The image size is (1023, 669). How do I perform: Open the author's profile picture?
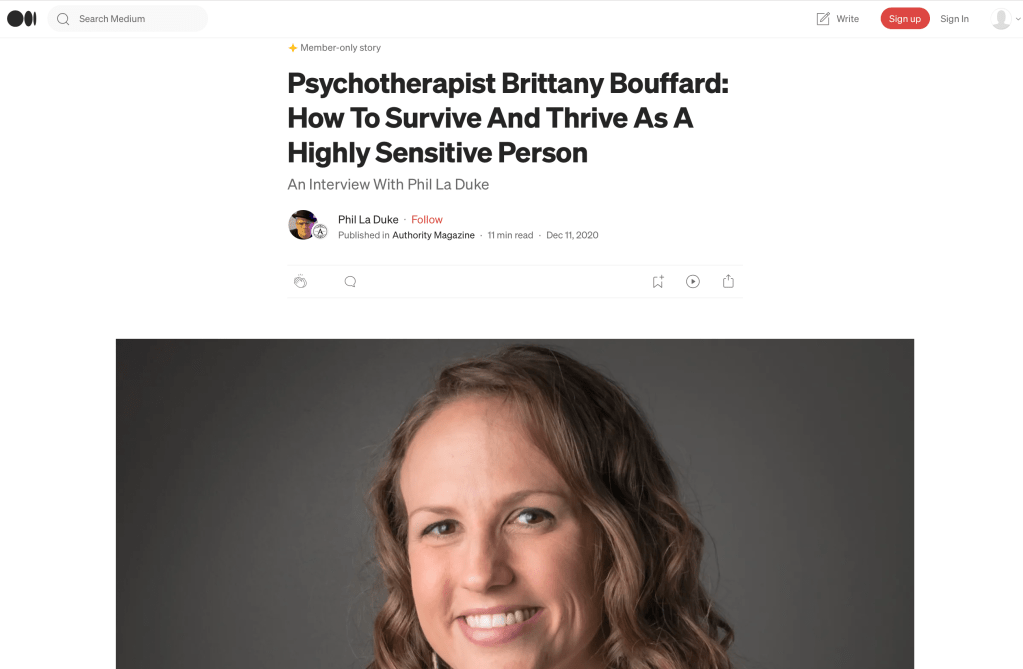[x=303, y=225]
